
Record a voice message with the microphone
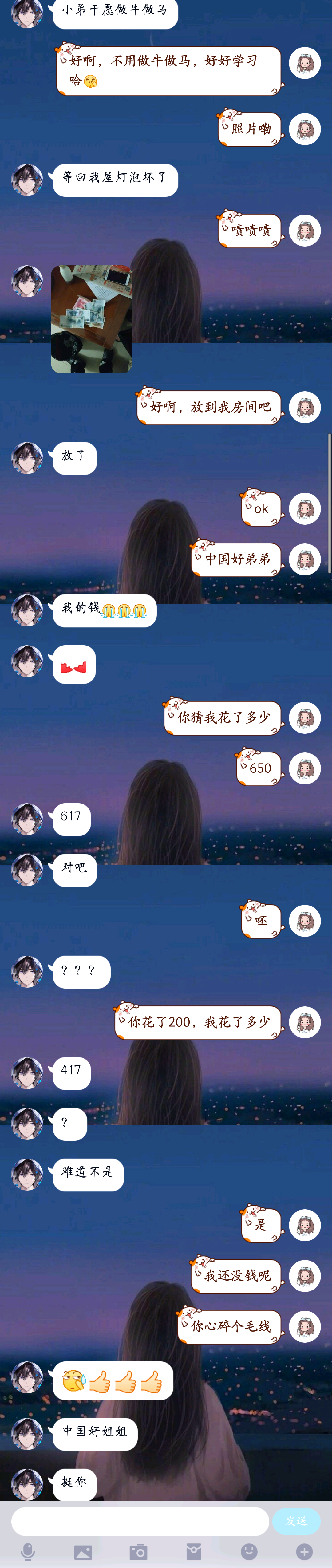pos(27,1552)
